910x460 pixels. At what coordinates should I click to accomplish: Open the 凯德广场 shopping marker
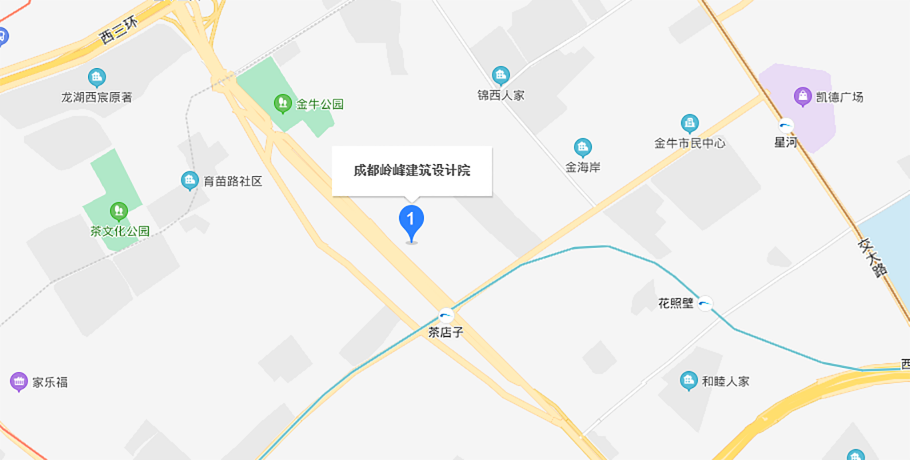pyautogui.click(x=802, y=96)
